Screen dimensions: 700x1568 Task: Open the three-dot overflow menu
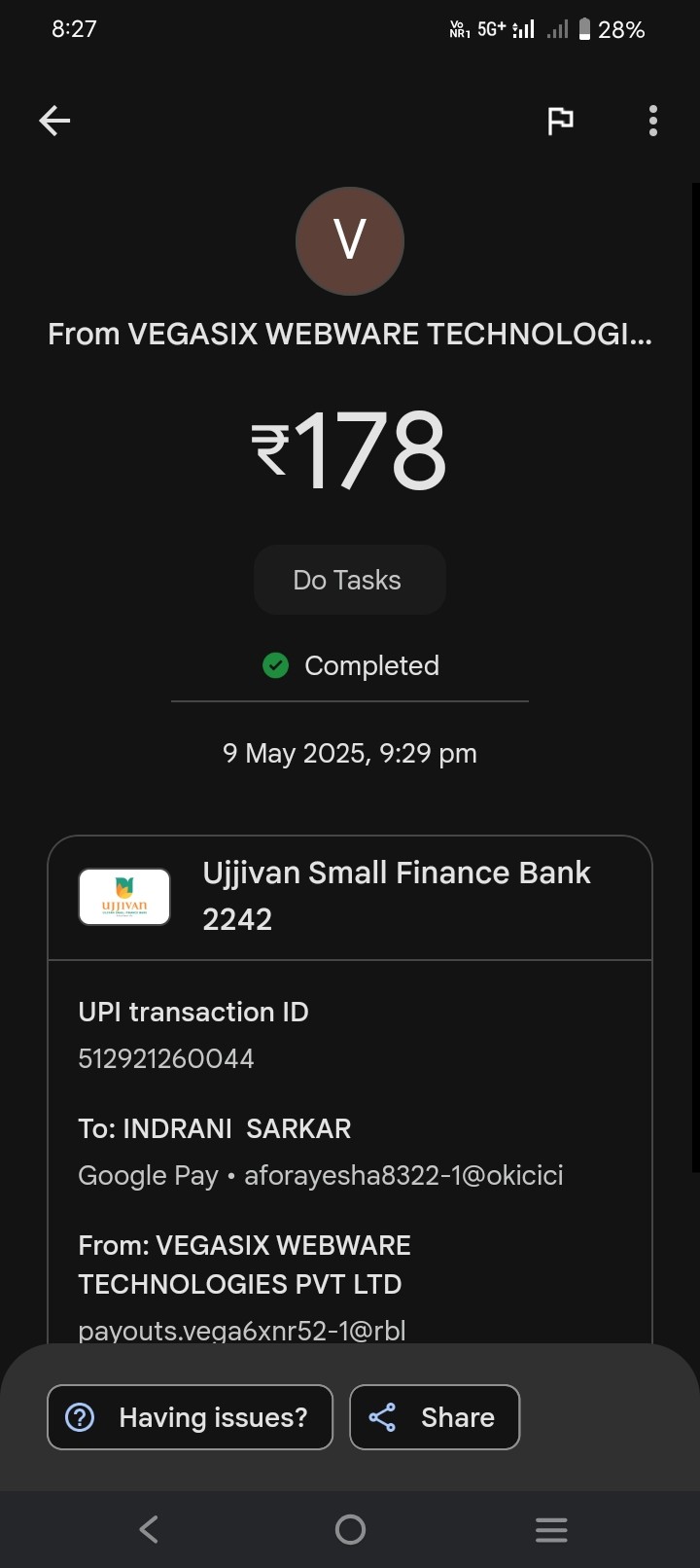(652, 121)
